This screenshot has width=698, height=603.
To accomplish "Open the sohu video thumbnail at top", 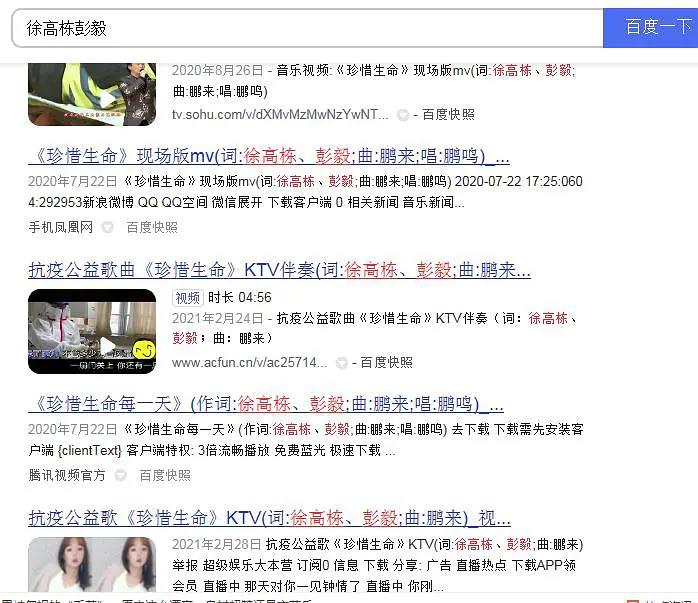I will [92, 94].
